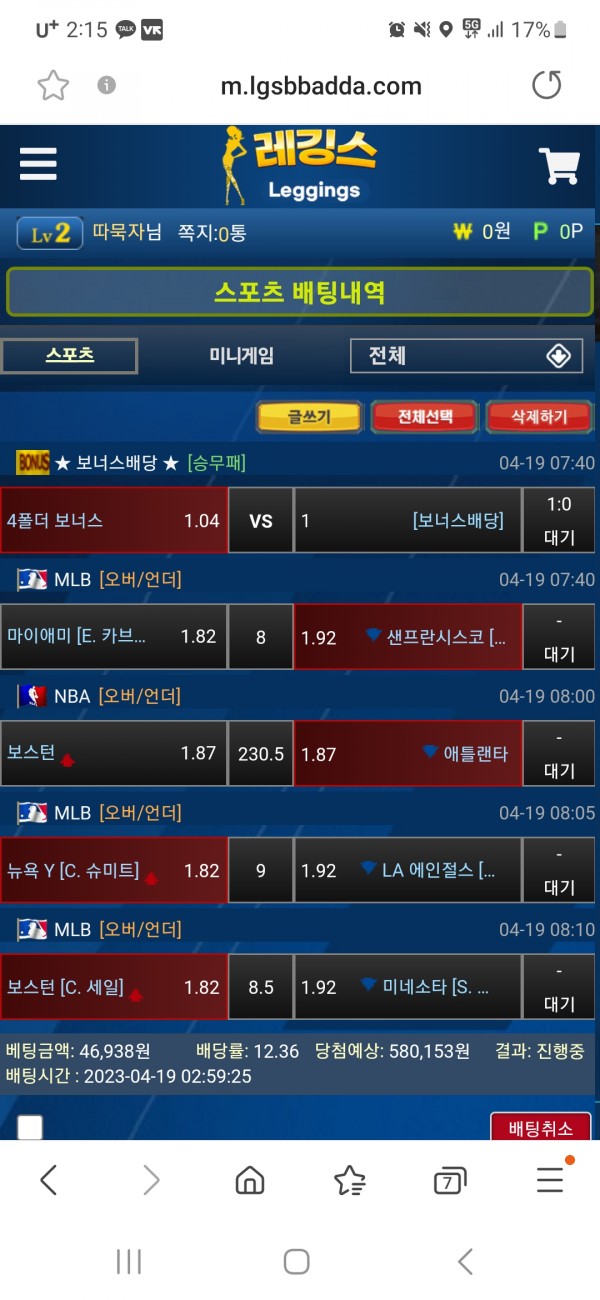The width and height of the screenshot is (600, 1300).
Task: Switch to the 미니게임 tab
Action: [x=241, y=355]
